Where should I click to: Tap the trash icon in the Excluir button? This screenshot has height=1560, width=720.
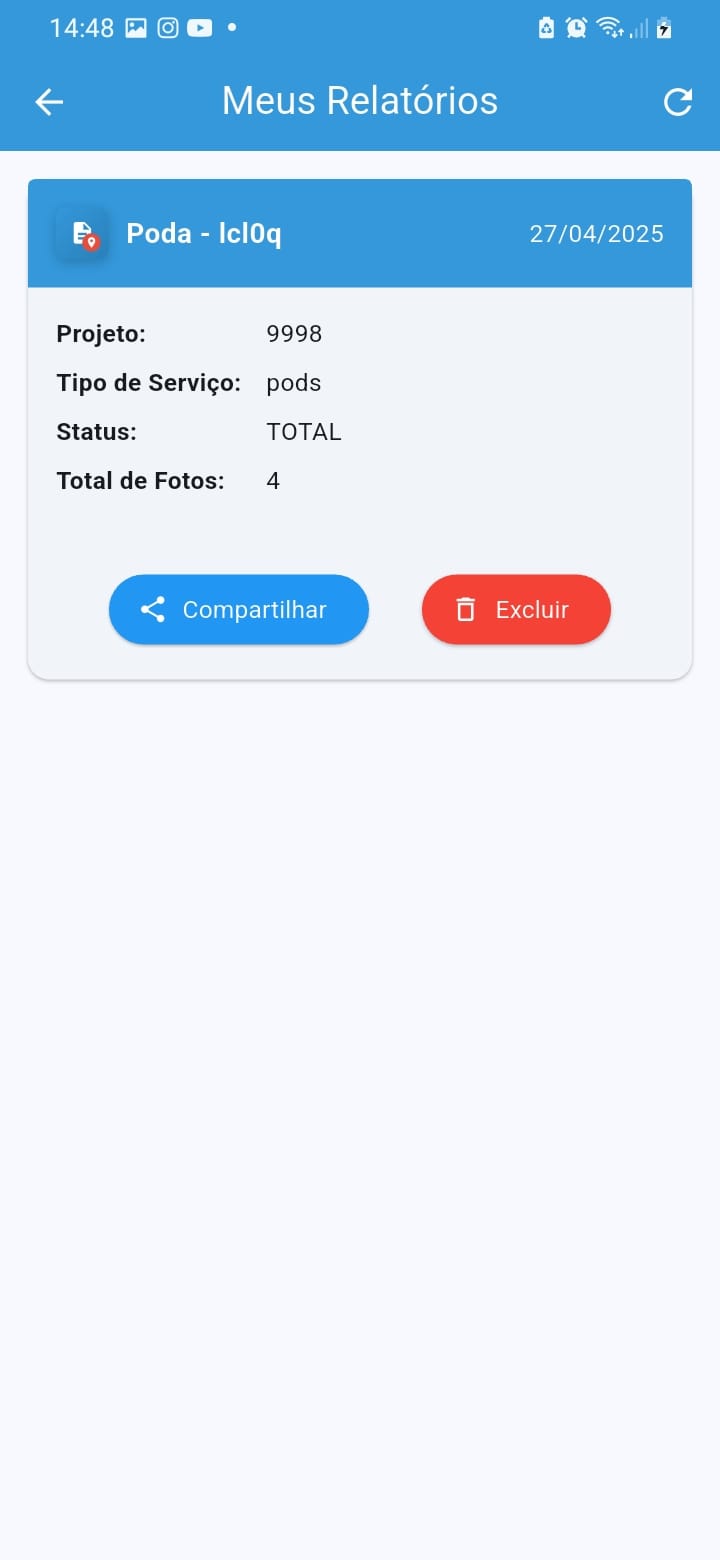[x=466, y=609]
